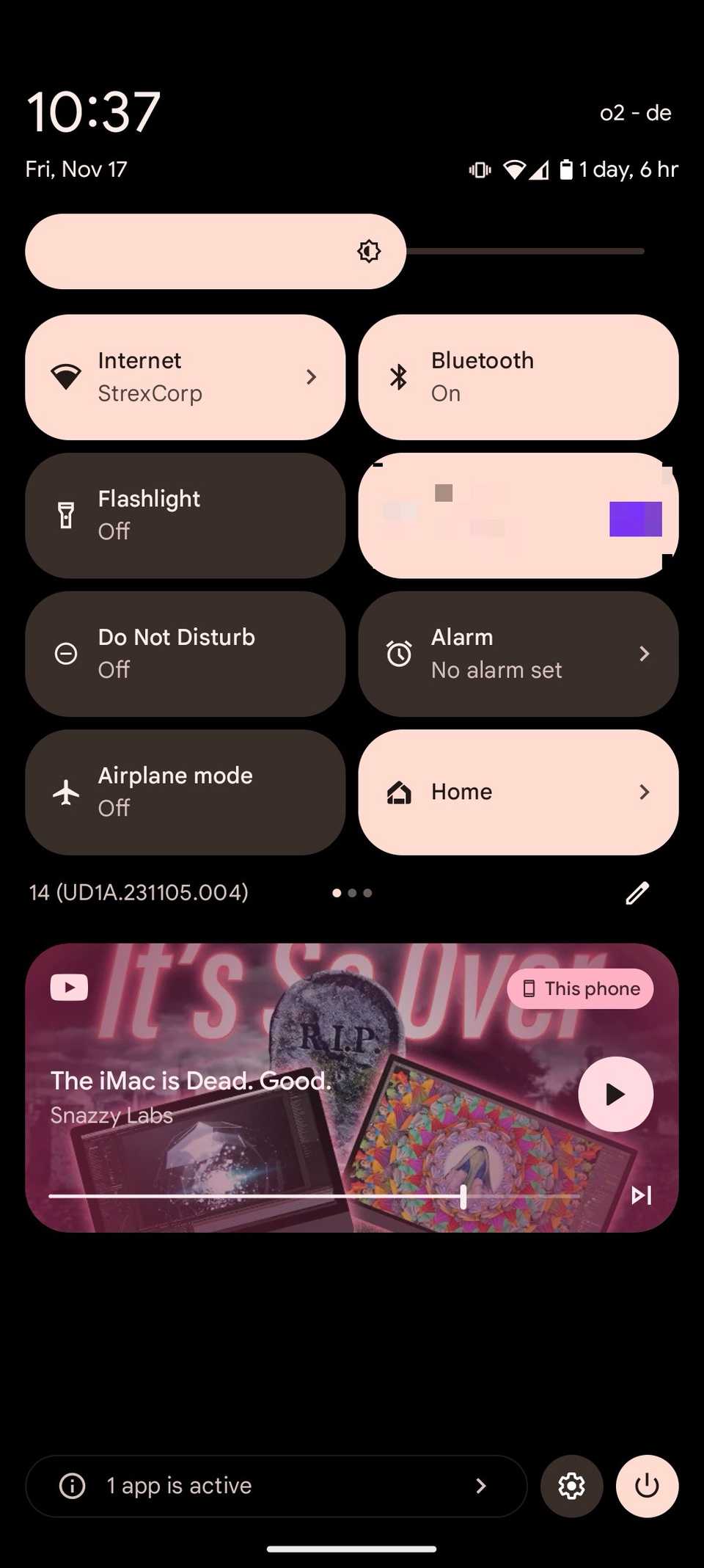Tap the brightness slider
Screen dimensions: 704x1568
(334, 251)
